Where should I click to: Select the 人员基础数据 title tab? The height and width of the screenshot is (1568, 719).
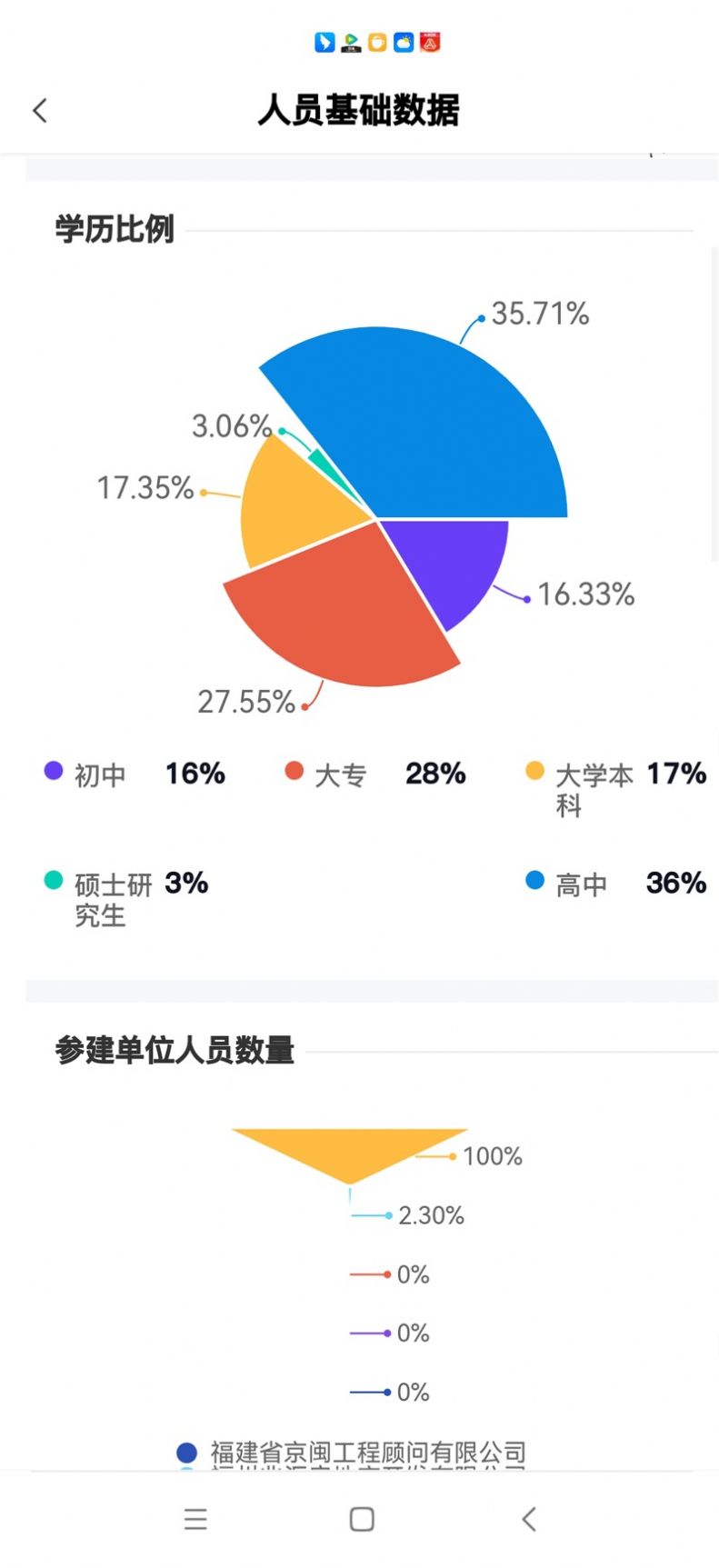tap(360, 113)
